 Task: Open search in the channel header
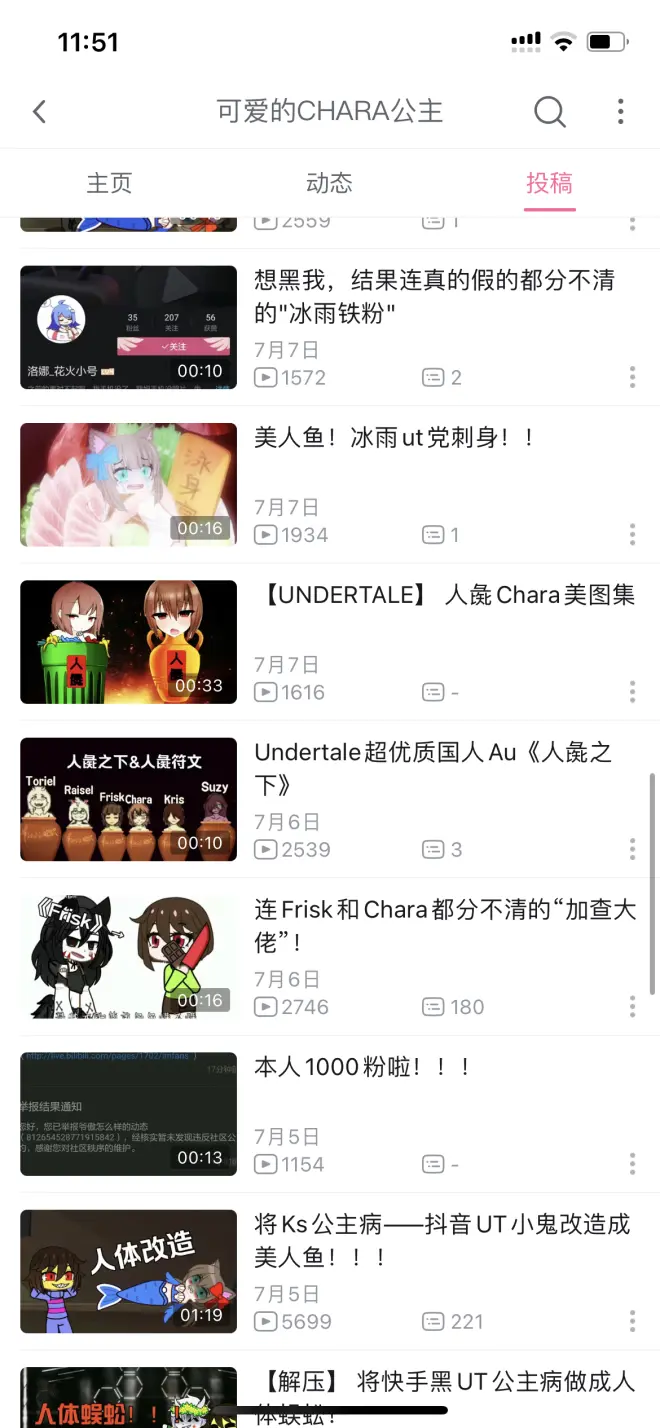click(549, 111)
